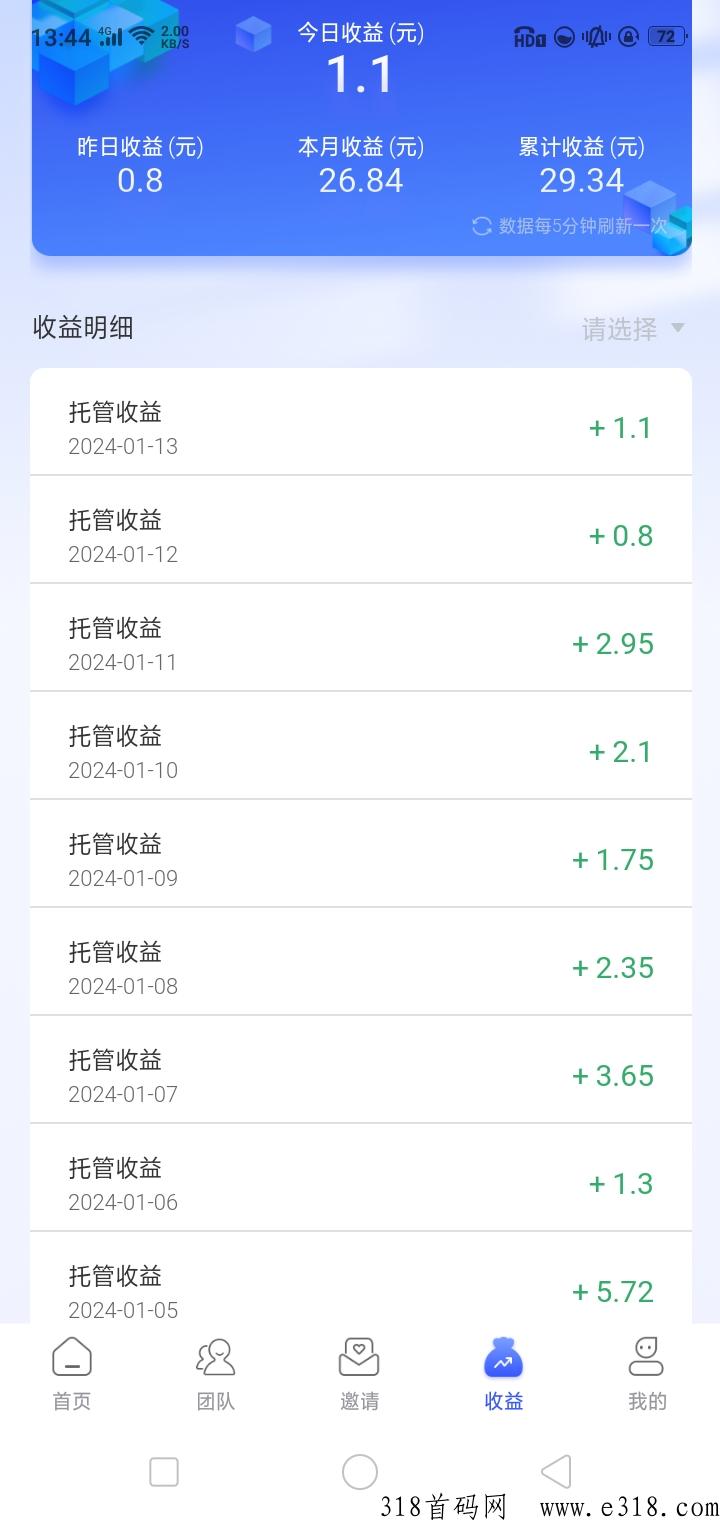Tap the system back button
The width and height of the screenshot is (720, 1520).
tap(556, 1472)
